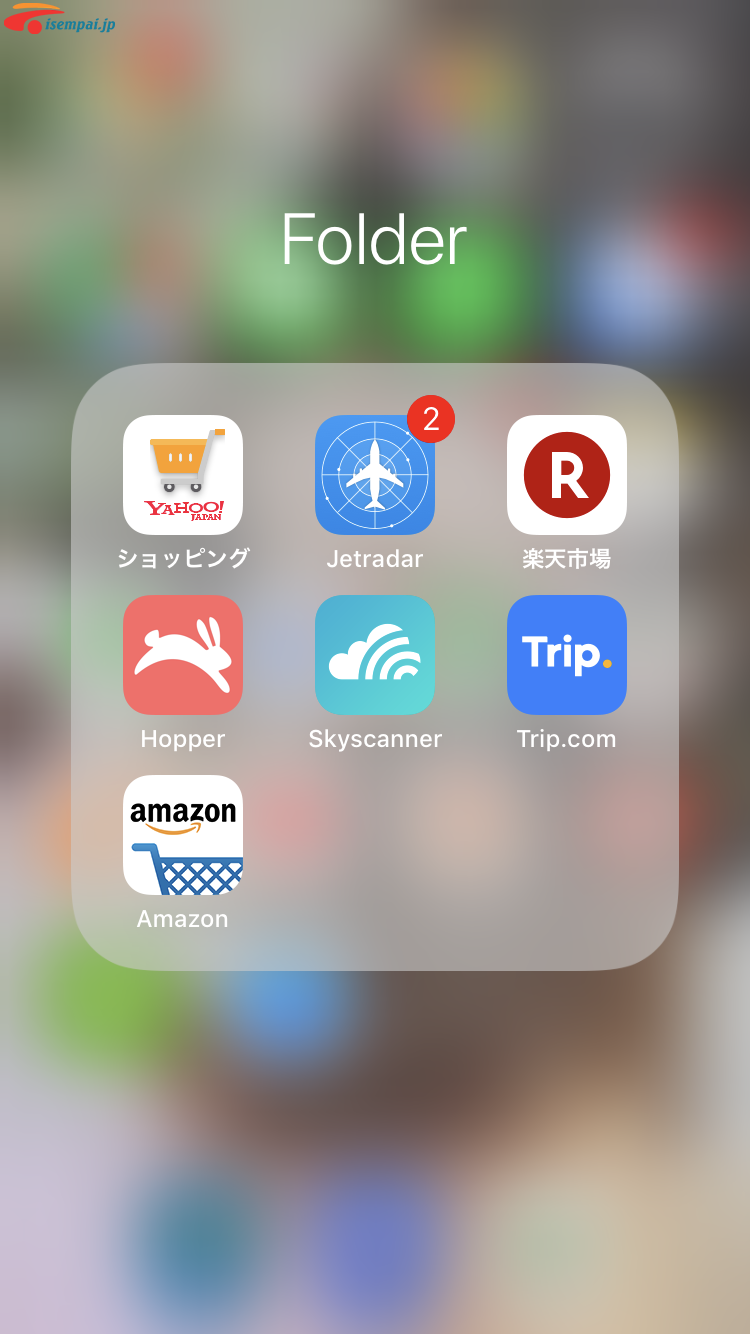Open the Rakuten Ichiba app
This screenshot has height=1334, width=750.
coord(567,475)
